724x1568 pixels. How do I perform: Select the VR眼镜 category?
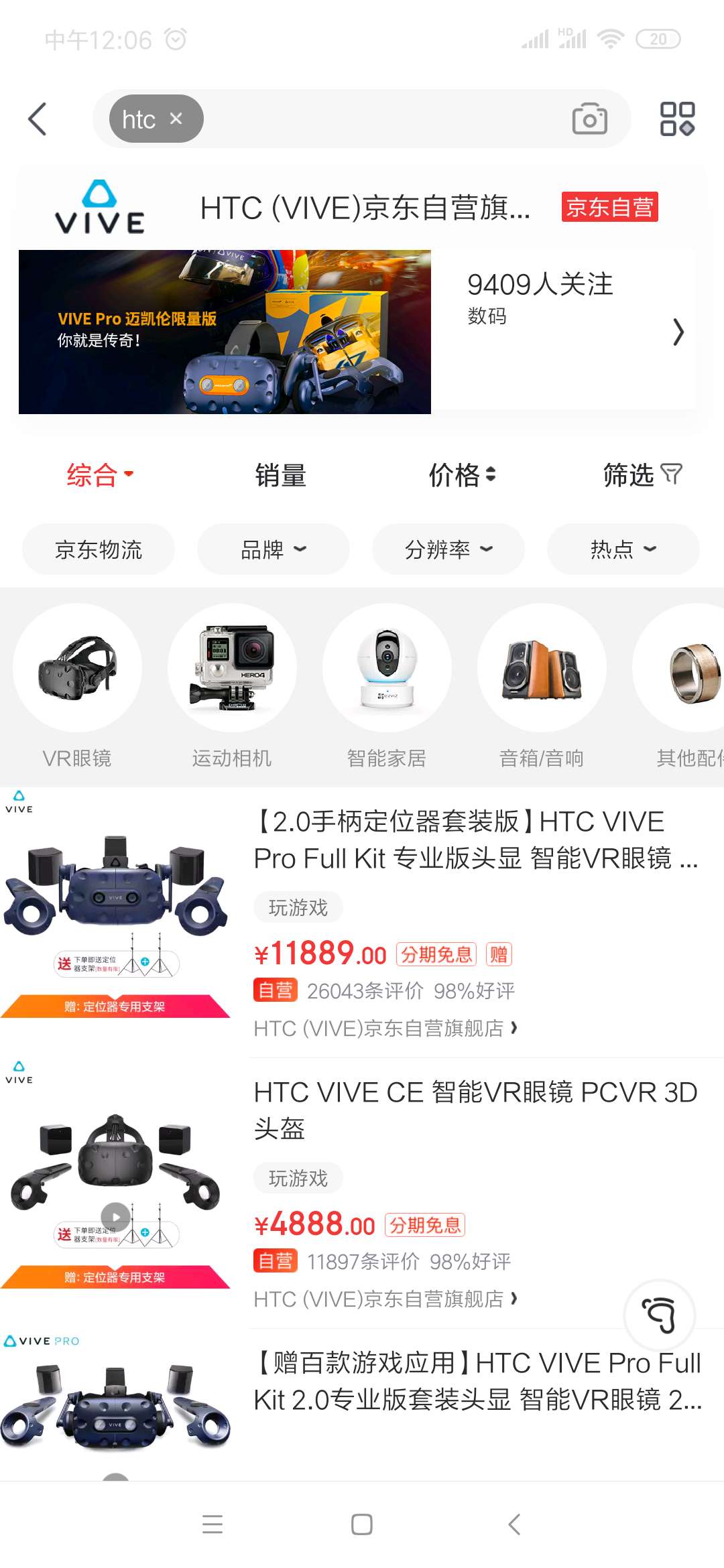coord(77,683)
